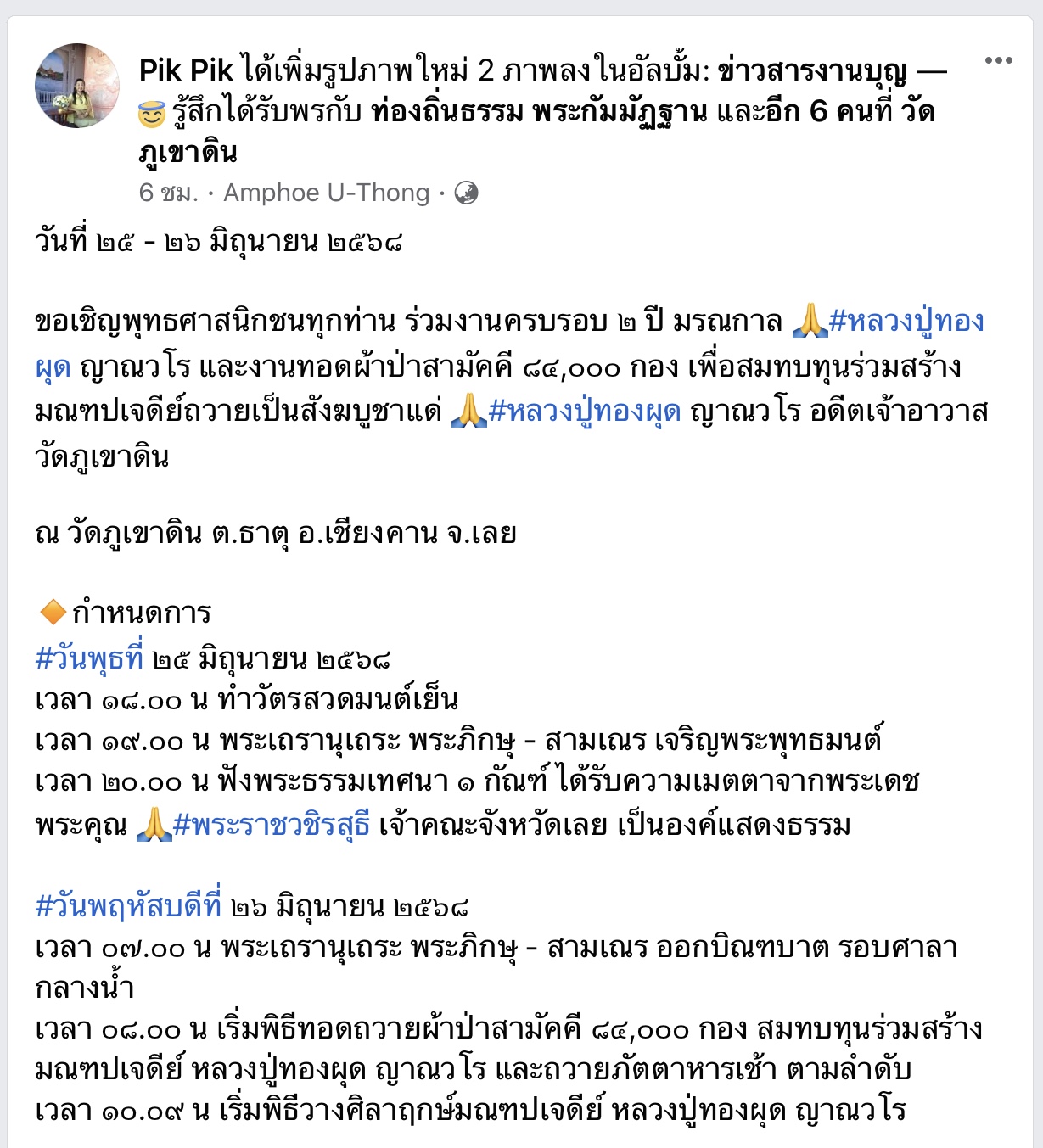The width and height of the screenshot is (1043, 1148).
Task: Open the #วันพฤหัสบดีที่ hashtag
Action: coord(128,906)
